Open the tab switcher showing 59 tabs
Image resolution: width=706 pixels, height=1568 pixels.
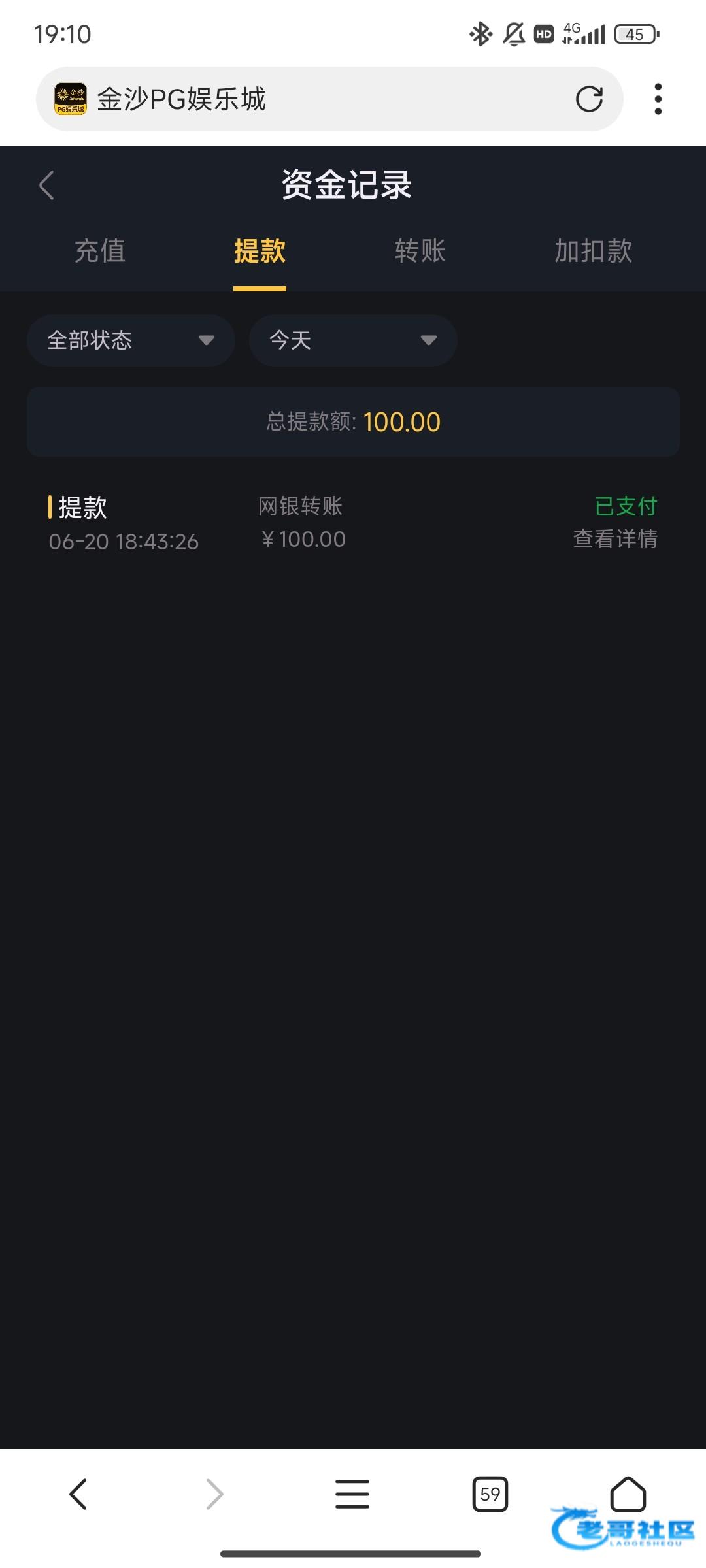pyautogui.click(x=490, y=1494)
